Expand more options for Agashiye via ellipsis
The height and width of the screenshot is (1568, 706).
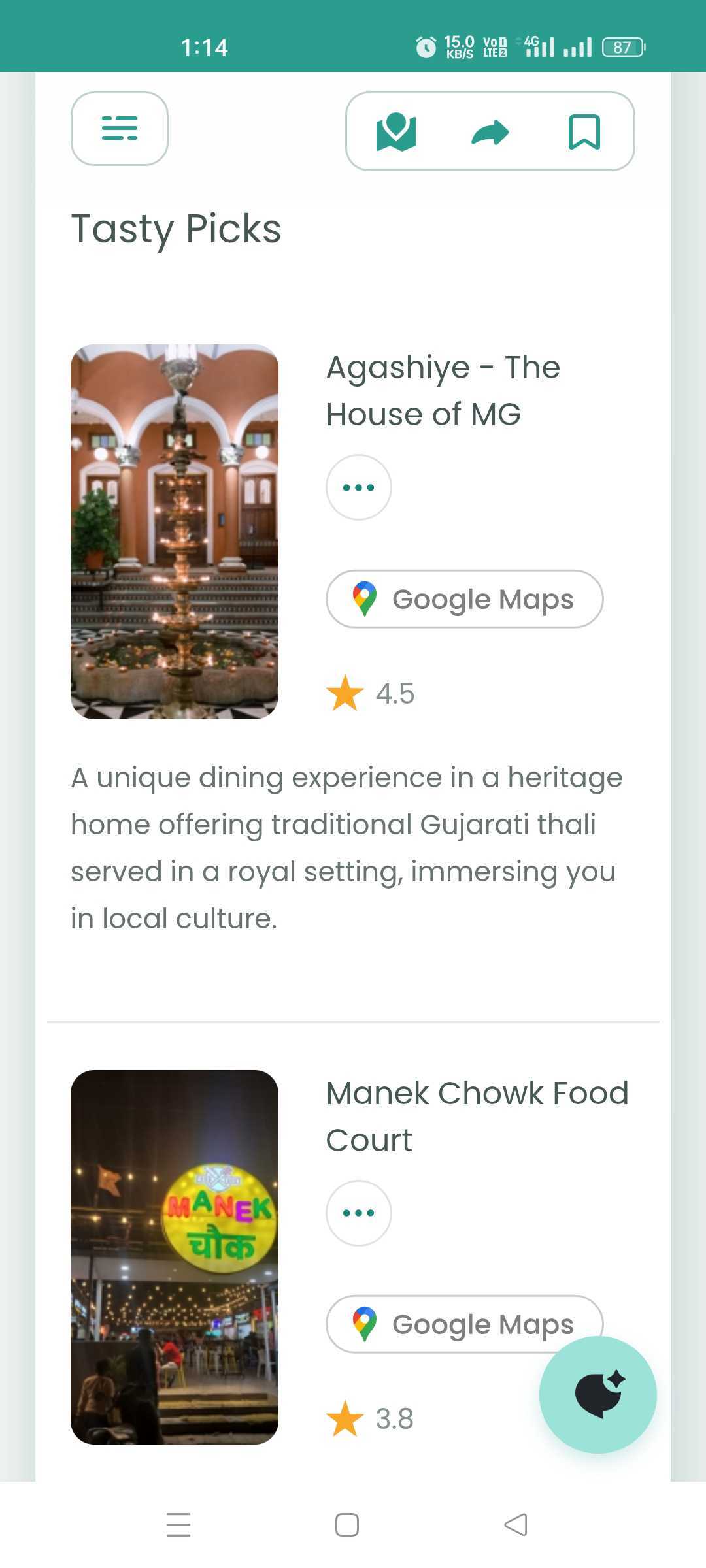(x=358, y=486)
